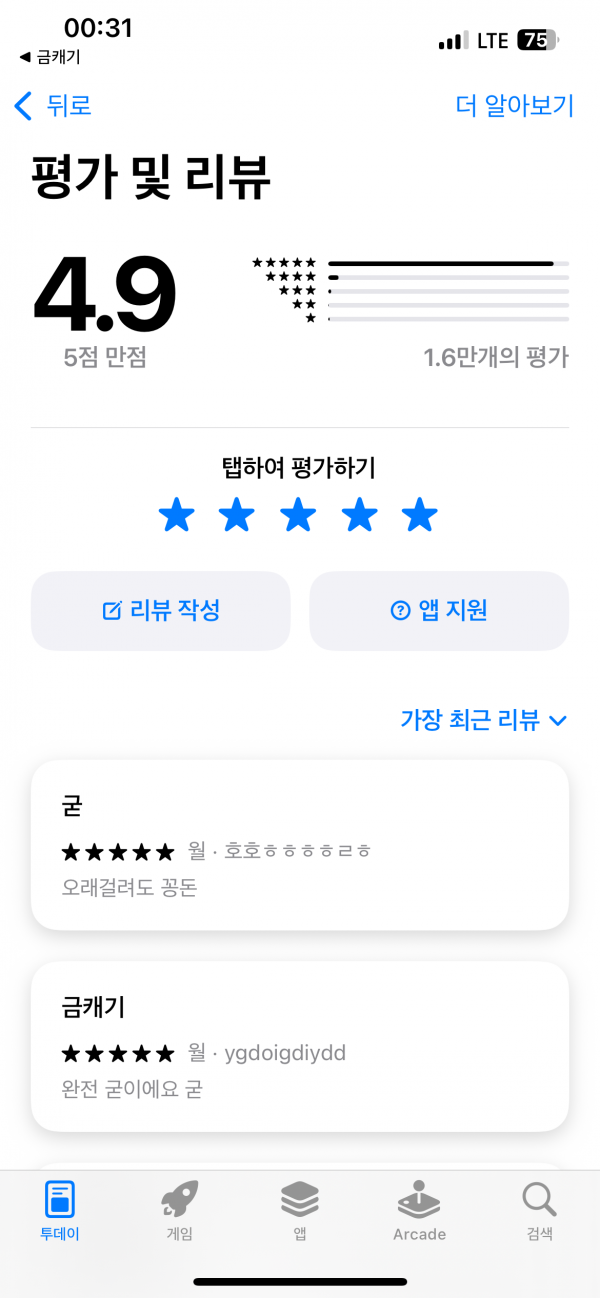The height and width of the screenshot is (1298, 600).
Task: Switch to the 검색 tab
Action: [539, 1210]
